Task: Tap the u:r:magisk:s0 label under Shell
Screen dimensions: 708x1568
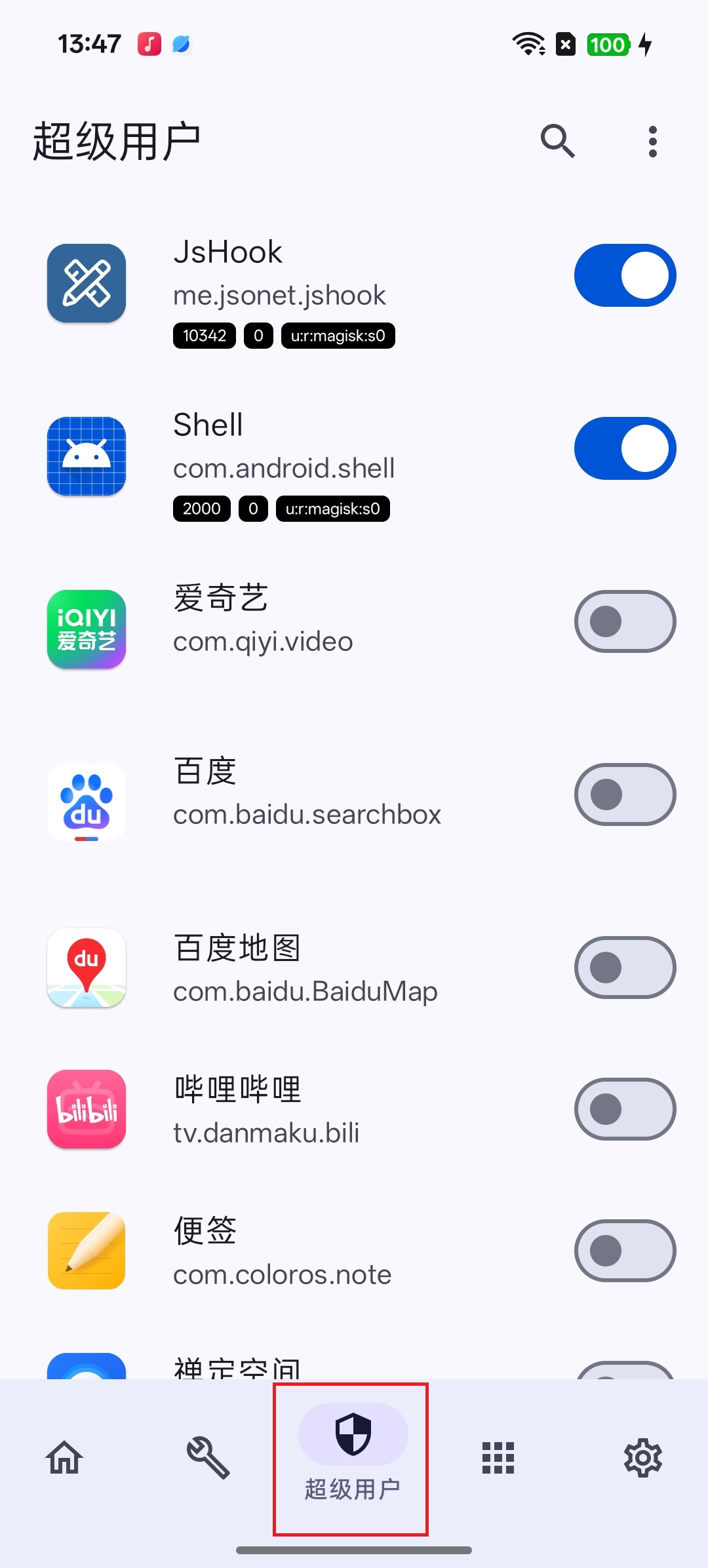Action: click(332, 508)
